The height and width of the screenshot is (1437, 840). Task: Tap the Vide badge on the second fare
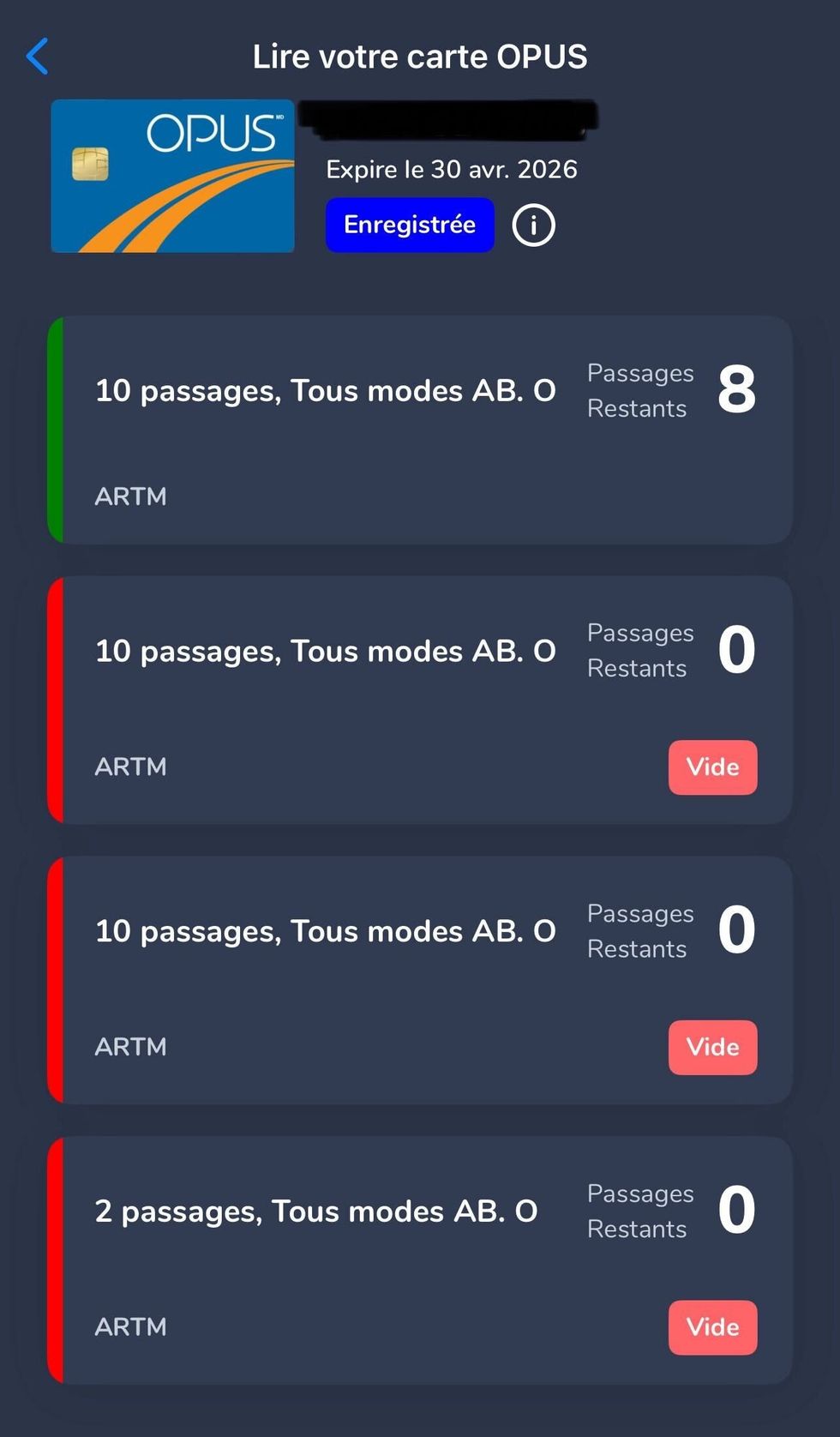tap(712, 767)
